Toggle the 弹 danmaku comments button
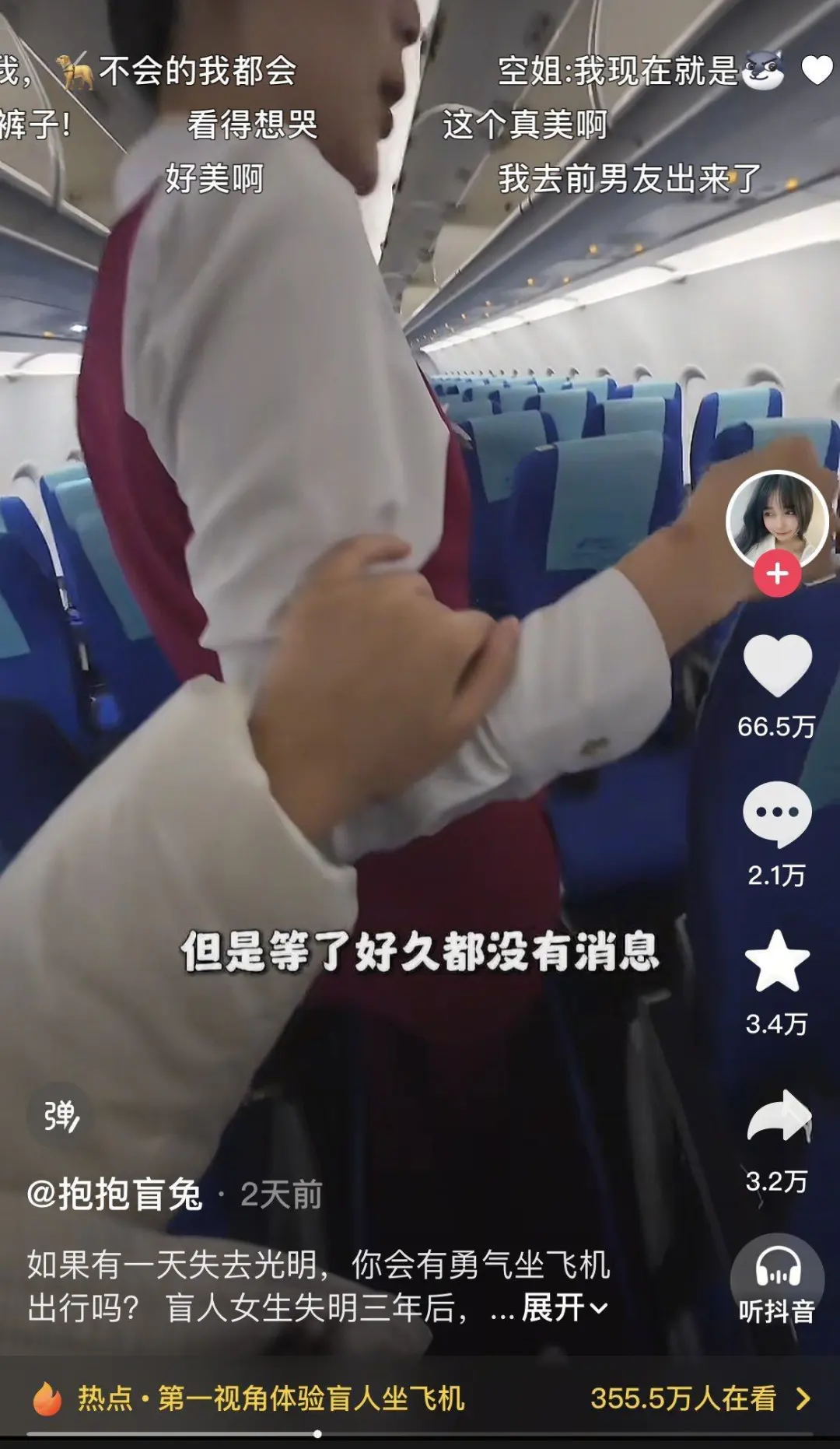The image size is (840, 1449). point(61,1116)
